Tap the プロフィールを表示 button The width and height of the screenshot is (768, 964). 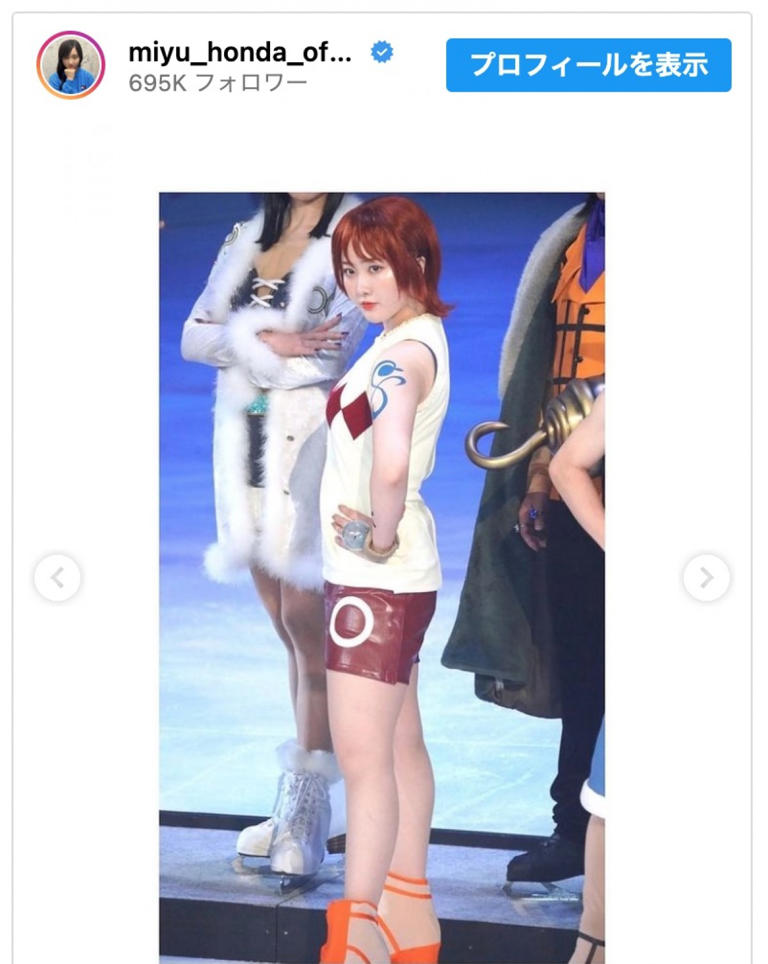(x=588, y=65)
